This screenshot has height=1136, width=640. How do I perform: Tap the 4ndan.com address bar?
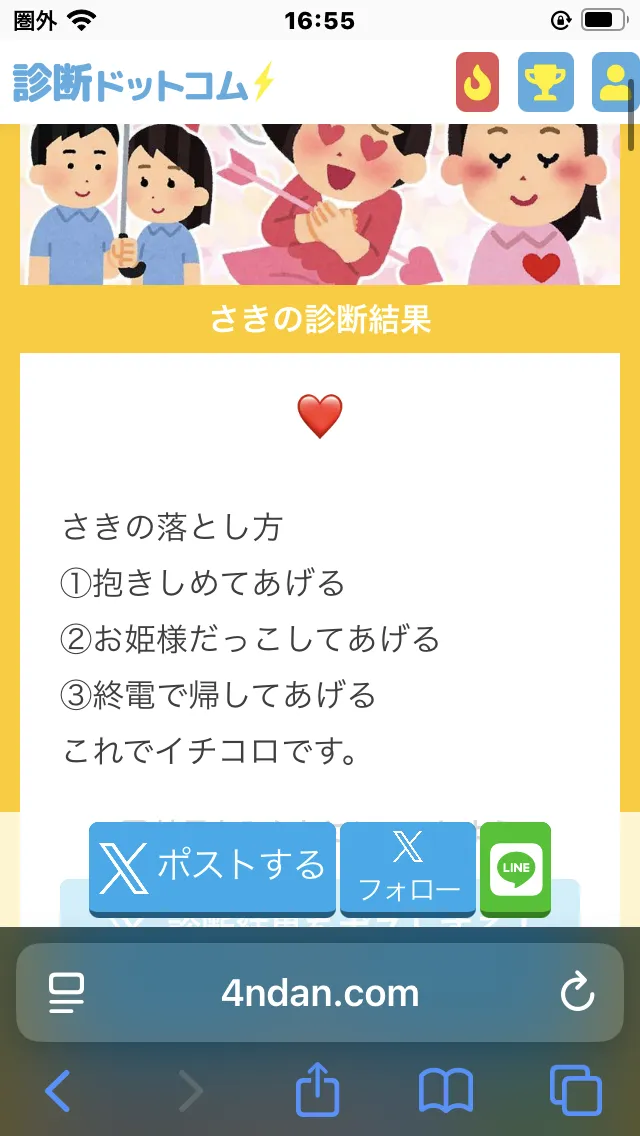pyautogui.click(x=320, y=993)
